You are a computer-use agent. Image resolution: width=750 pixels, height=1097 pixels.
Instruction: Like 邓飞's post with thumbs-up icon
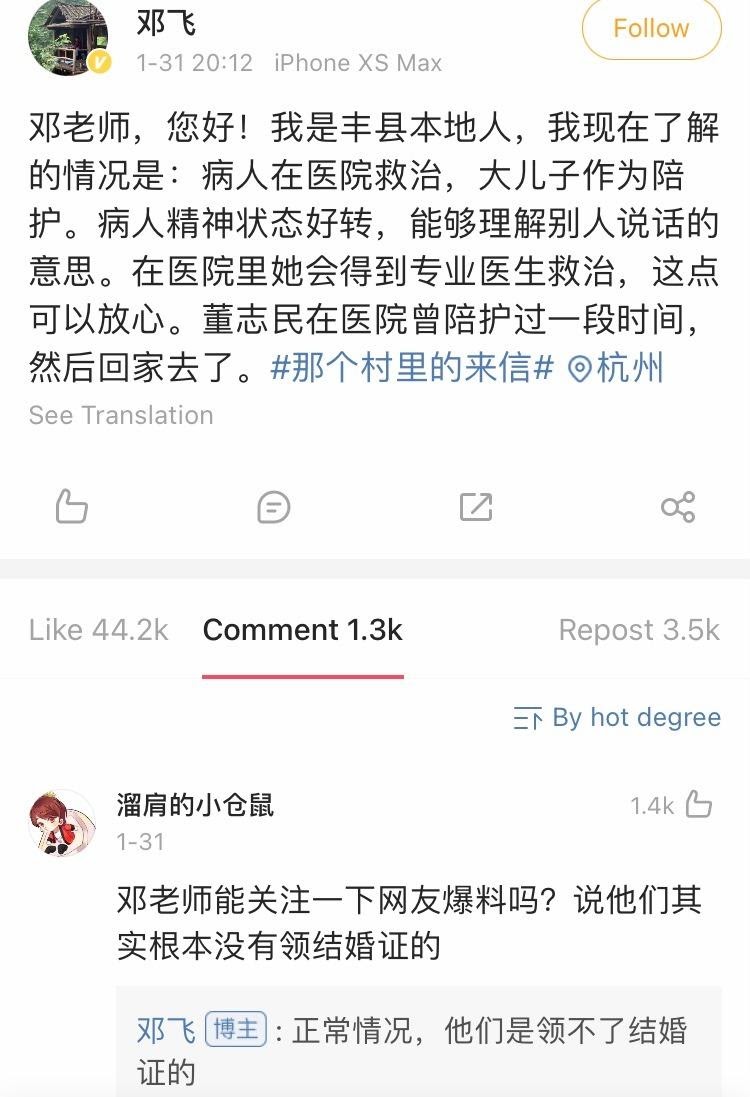tap(71, 507)
